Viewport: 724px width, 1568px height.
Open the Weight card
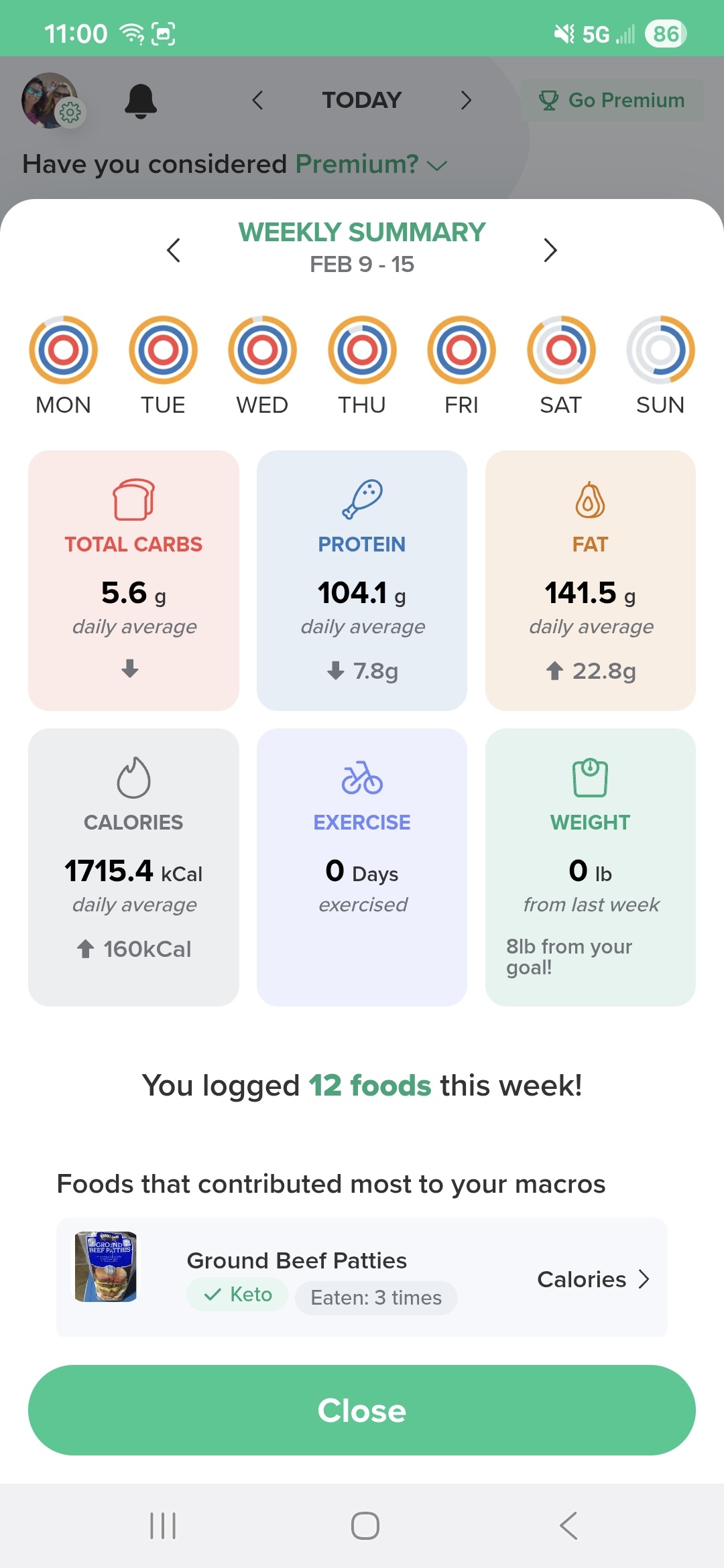(590, 866)
